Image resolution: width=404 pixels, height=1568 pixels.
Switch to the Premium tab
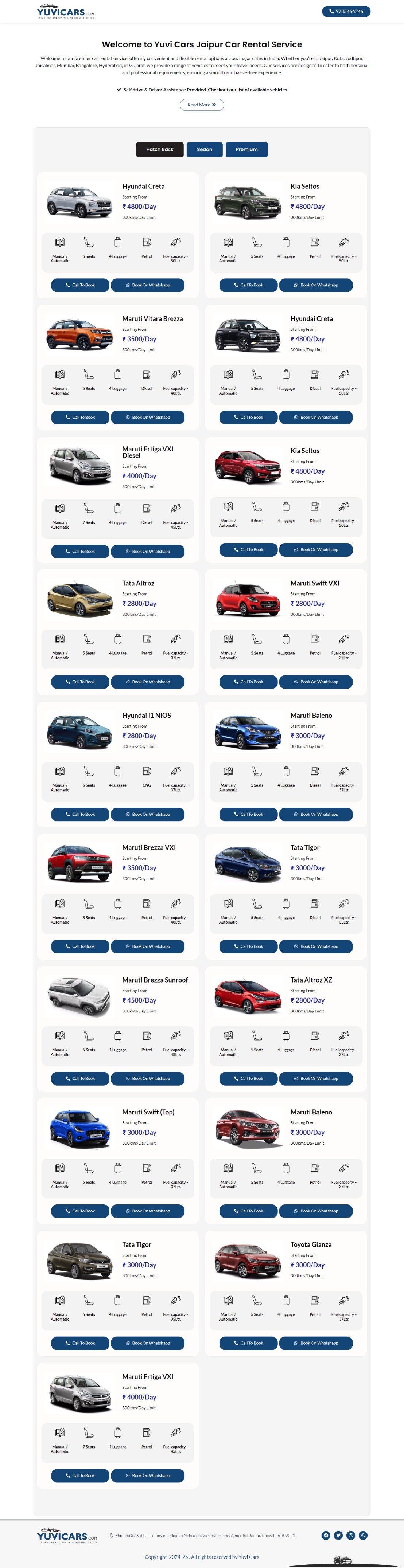coord(246,149)
